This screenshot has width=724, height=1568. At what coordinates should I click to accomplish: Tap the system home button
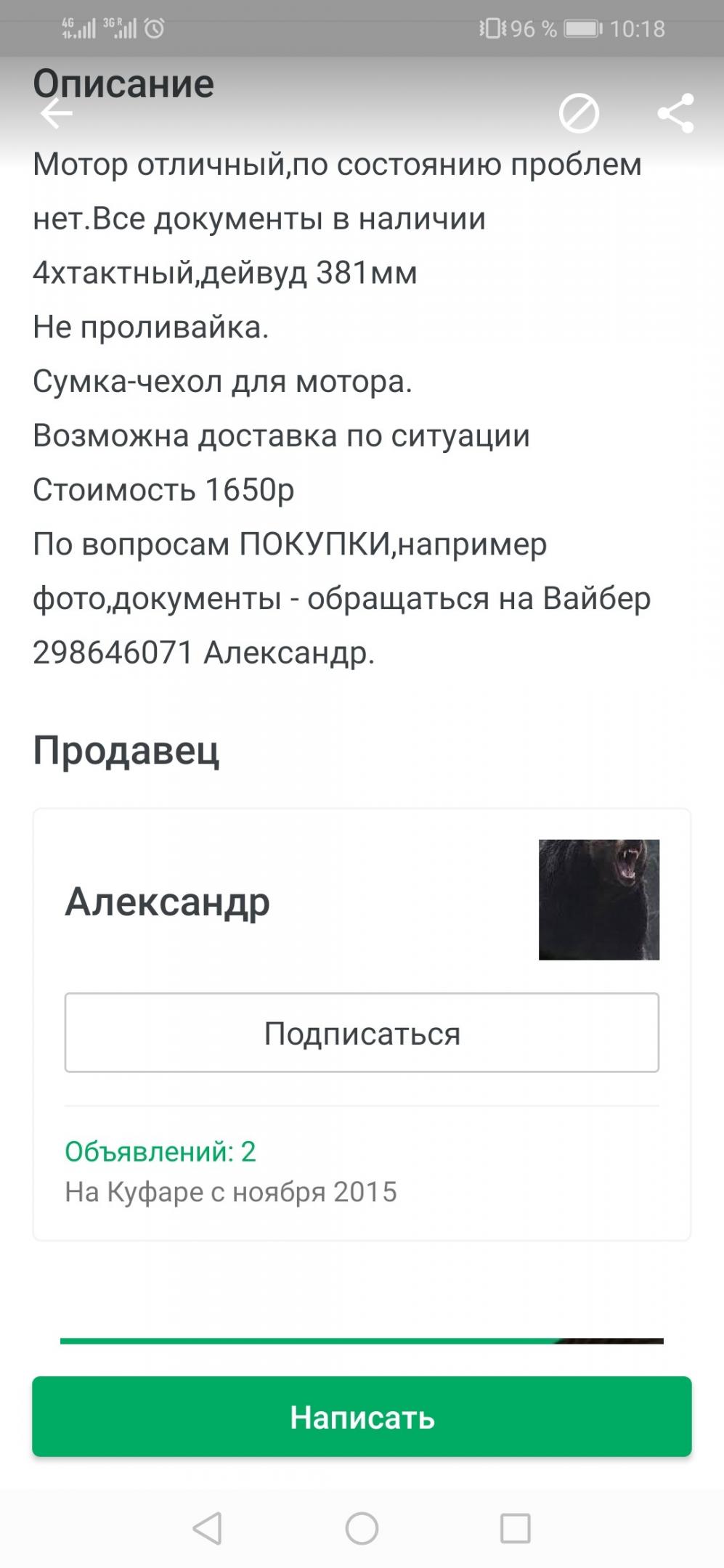click(362, 1528)
